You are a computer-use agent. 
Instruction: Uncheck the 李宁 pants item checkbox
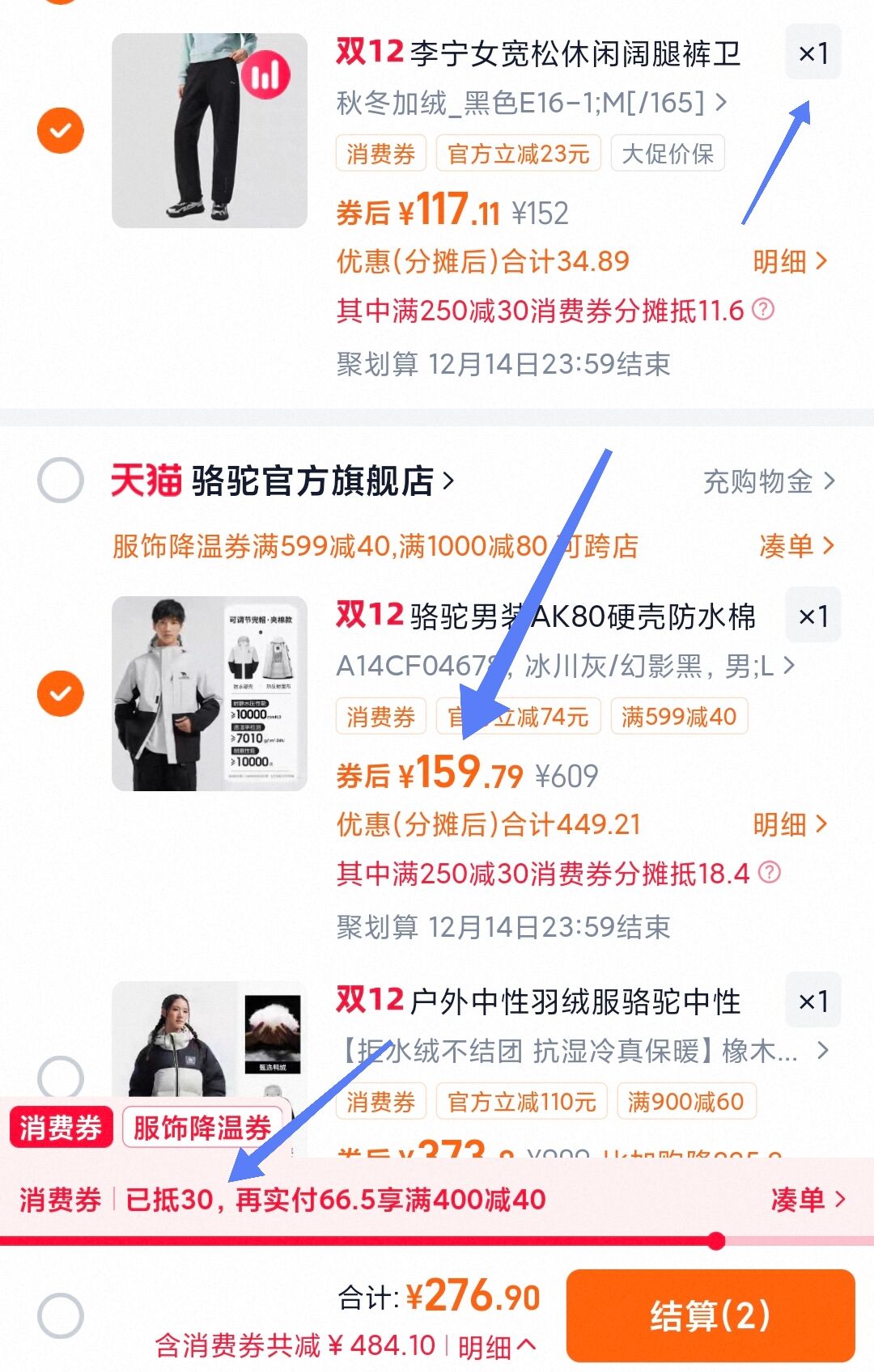pyautogui.click(x=61, y=130)
